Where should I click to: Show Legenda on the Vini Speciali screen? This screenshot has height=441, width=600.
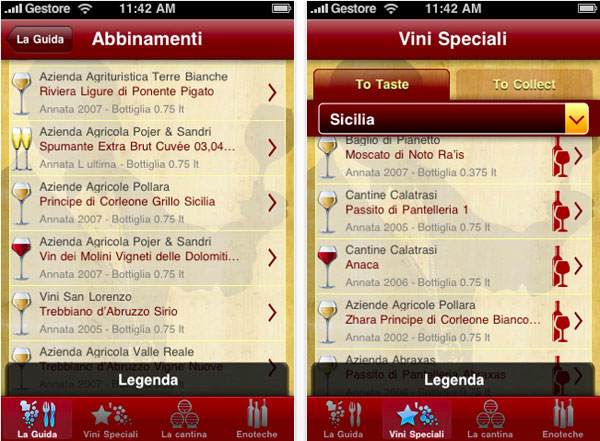coord(453,380)
